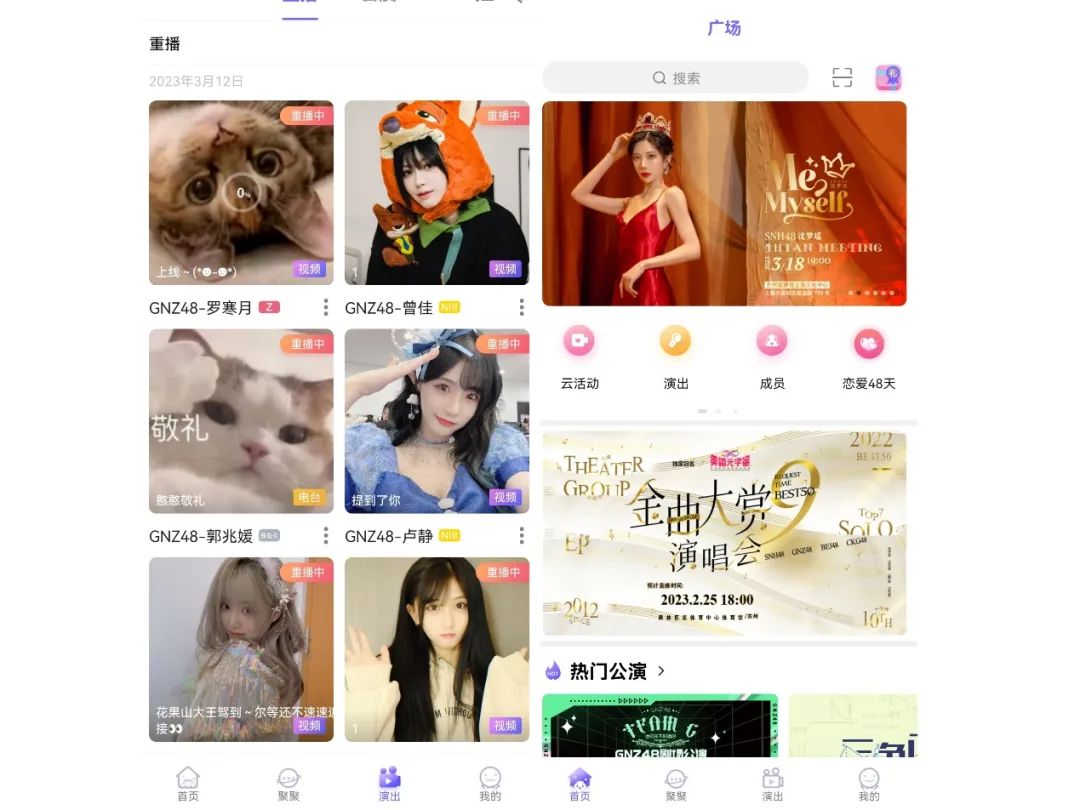Screen dimensions: 1080x810
Task: Expand the 热门公演 section
Action: point(661,671)
